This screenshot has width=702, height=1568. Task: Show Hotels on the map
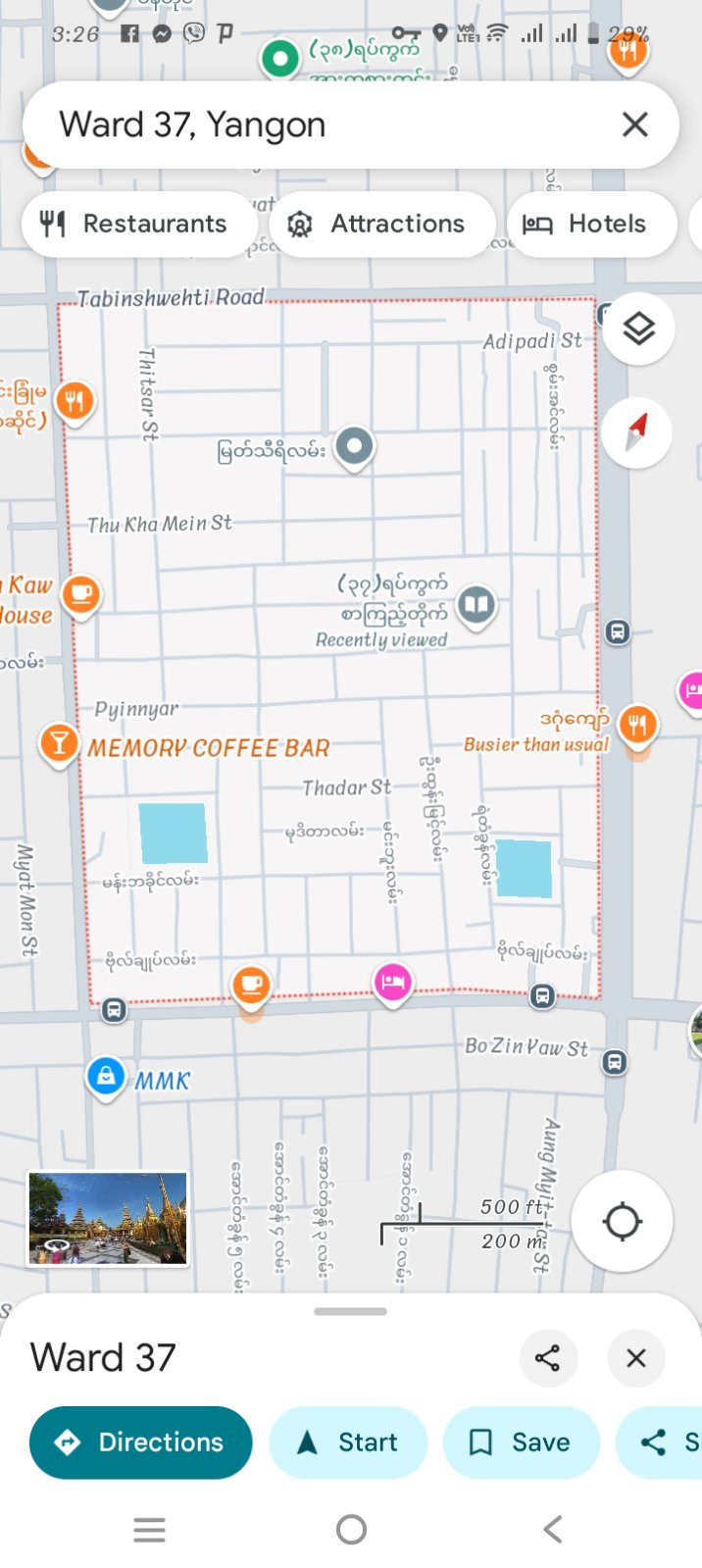pos(591,224)
